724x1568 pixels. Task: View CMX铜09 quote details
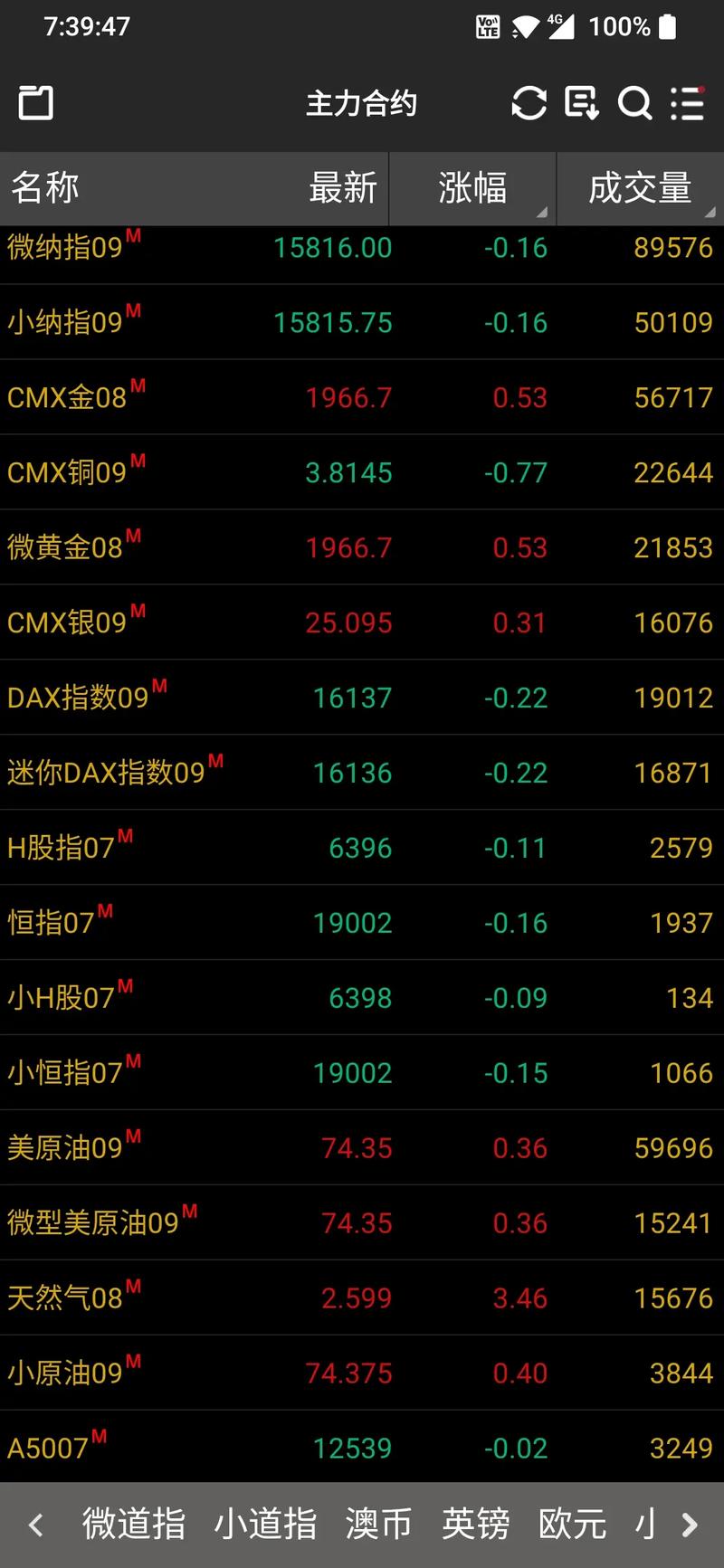coord(362,472)
